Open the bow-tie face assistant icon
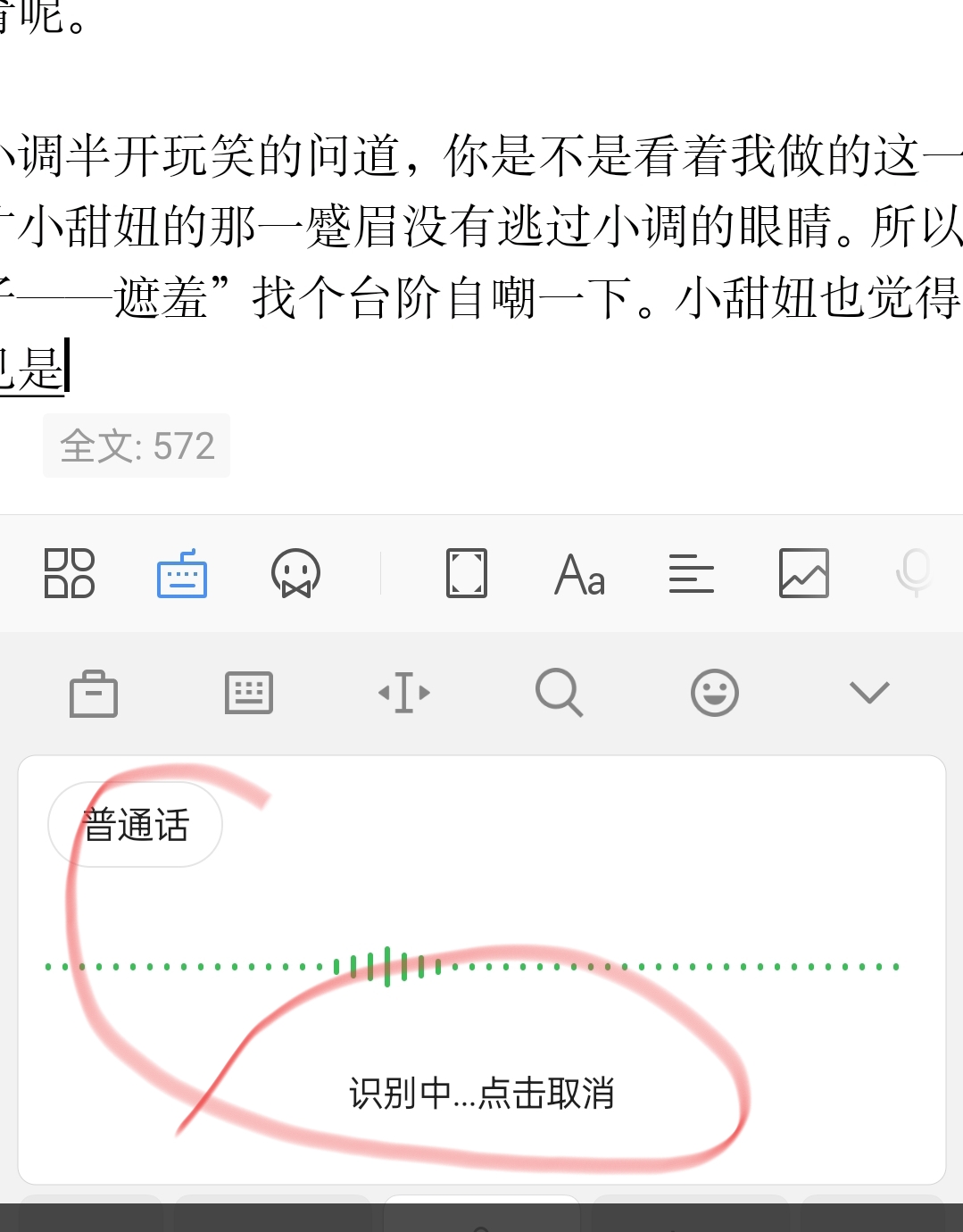Viewport: 963px width, 1232px height. [x=295, y=573]
